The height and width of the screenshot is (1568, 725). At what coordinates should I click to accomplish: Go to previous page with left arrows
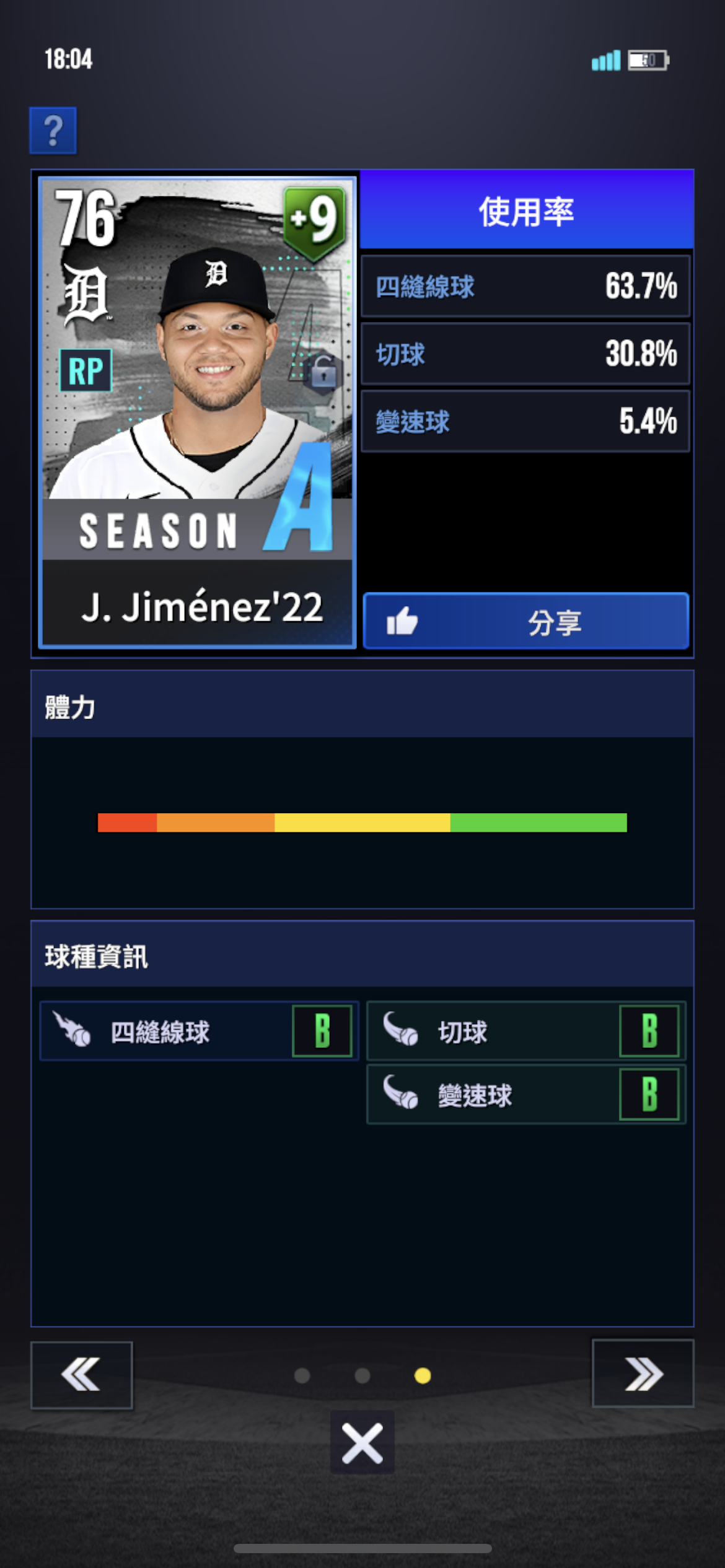coord(81,1375)
